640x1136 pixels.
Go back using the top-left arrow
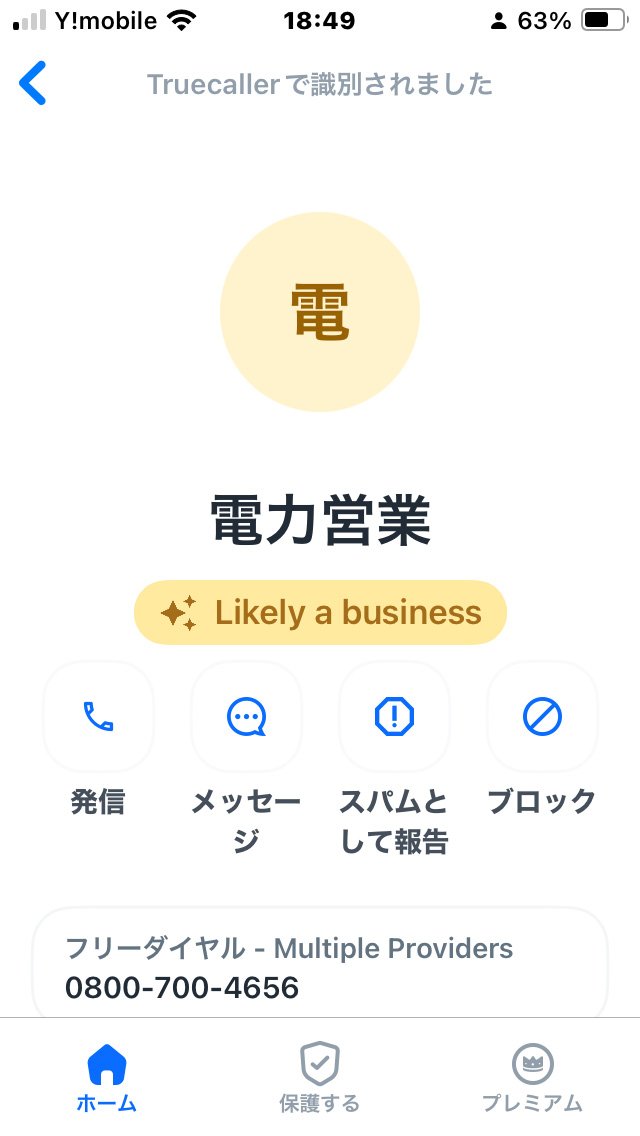(33, 83)
